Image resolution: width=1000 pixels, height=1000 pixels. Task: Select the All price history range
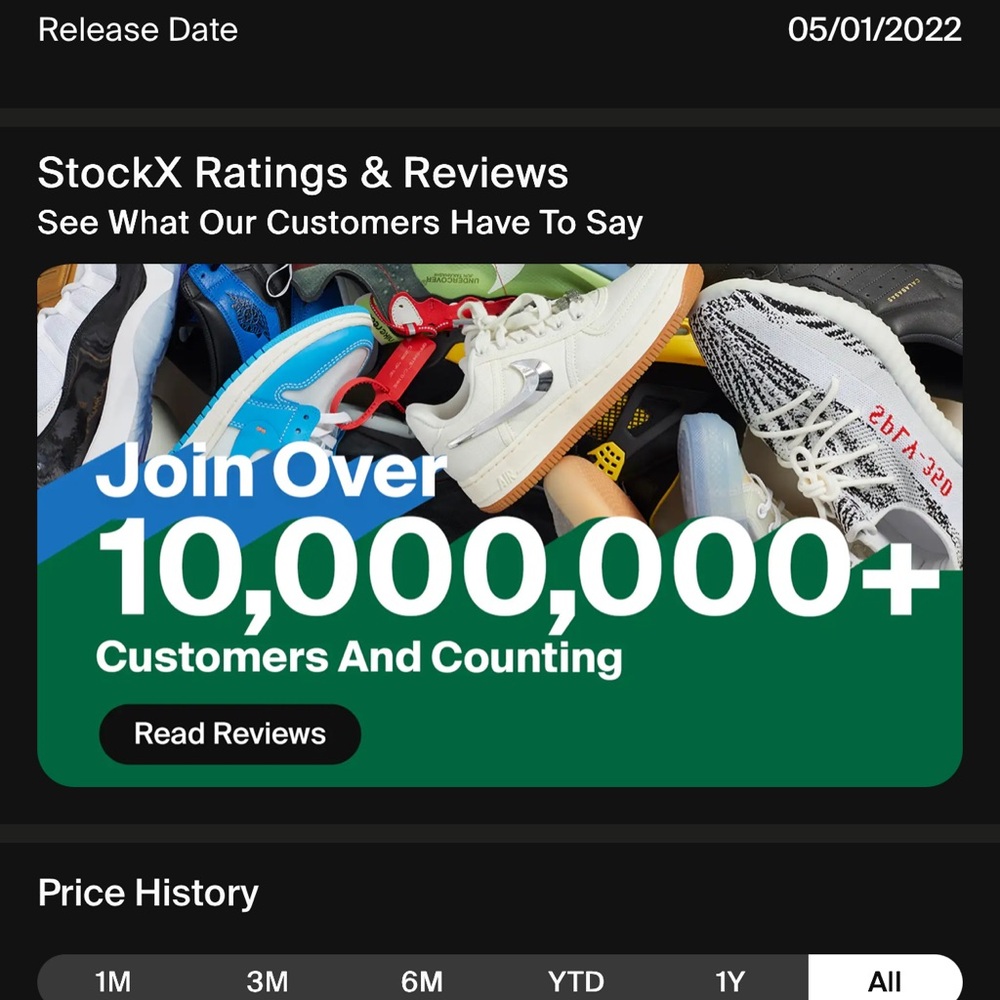tap(884, 981)
